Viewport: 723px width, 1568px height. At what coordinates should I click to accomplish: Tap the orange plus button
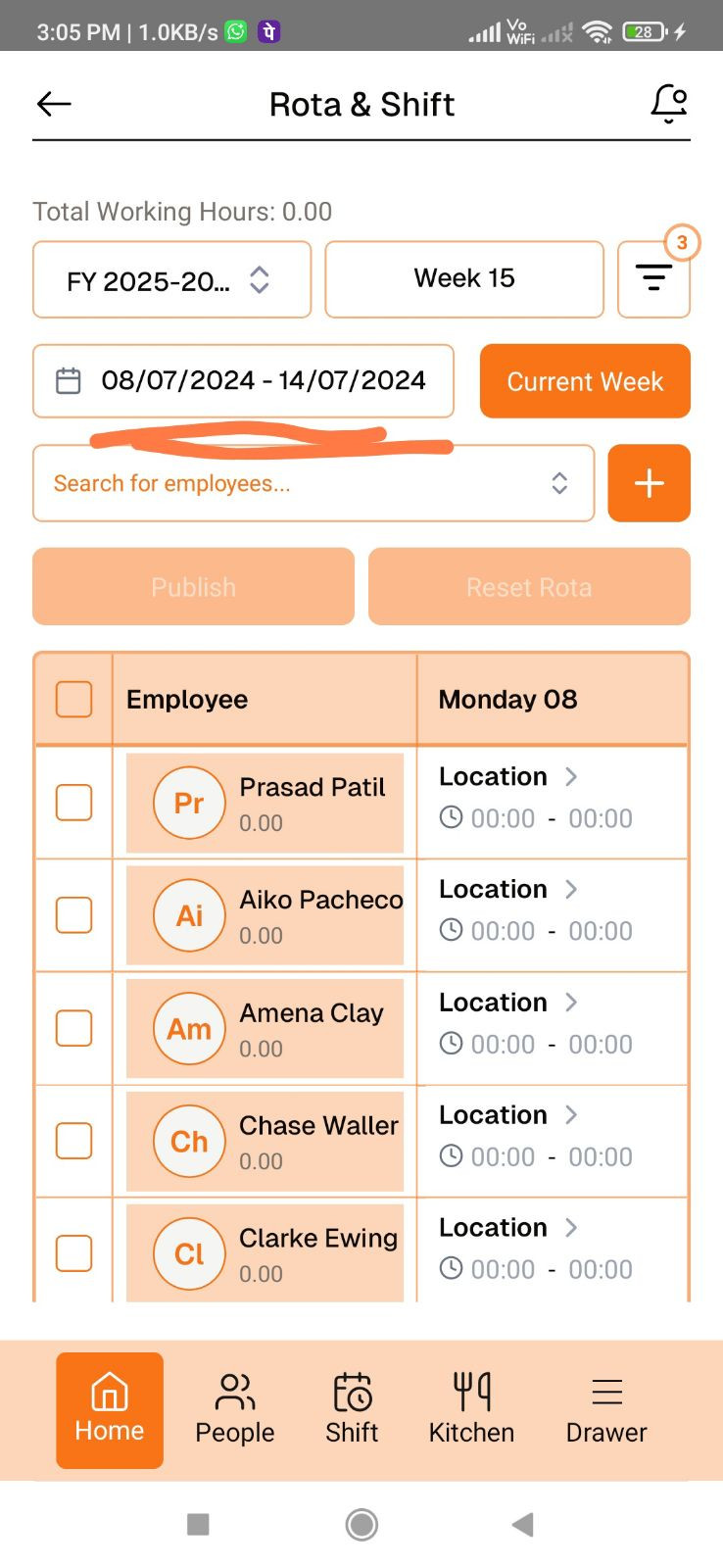(649, 483)
